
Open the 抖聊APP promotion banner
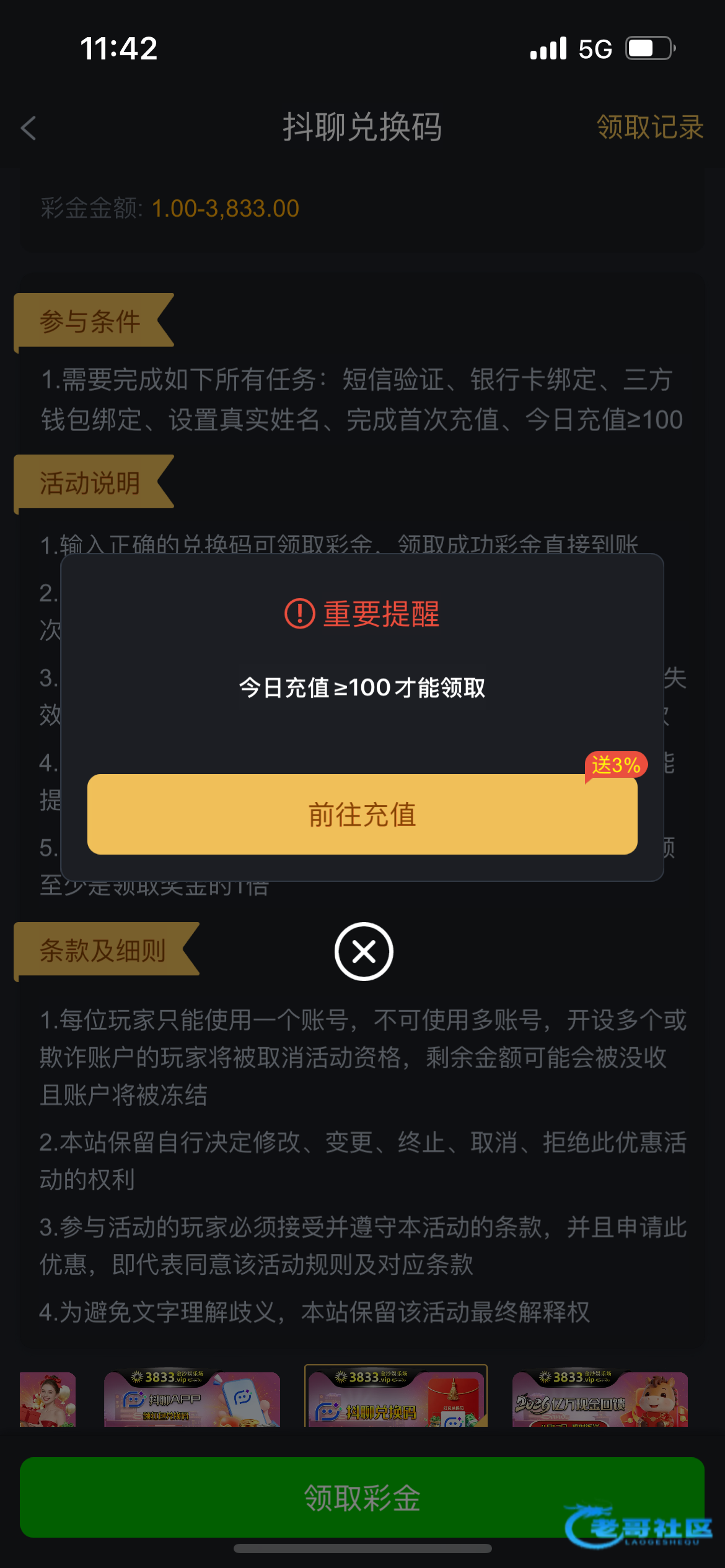192,1399
